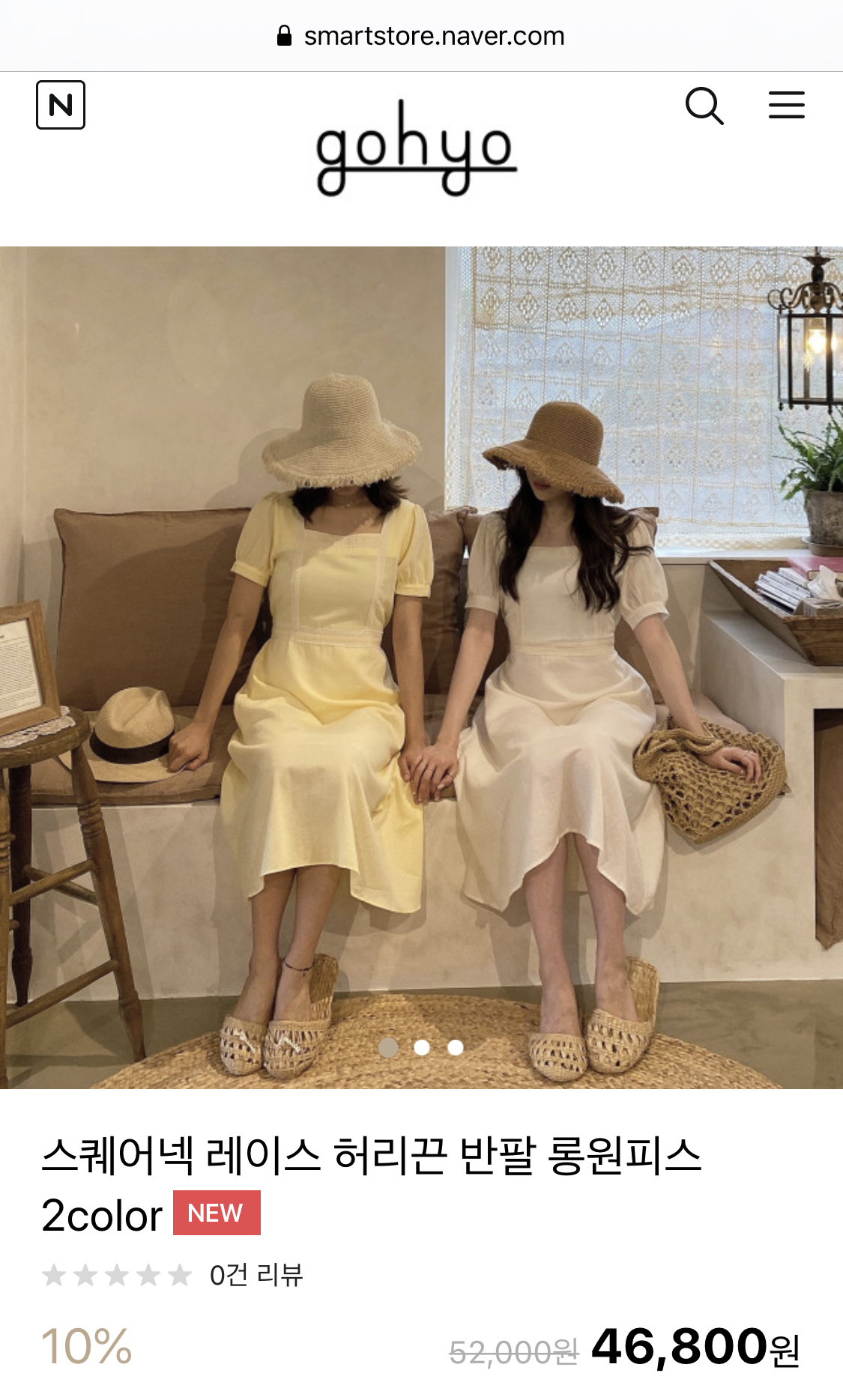Open the Naver home N icon

[x=61, y=105]
